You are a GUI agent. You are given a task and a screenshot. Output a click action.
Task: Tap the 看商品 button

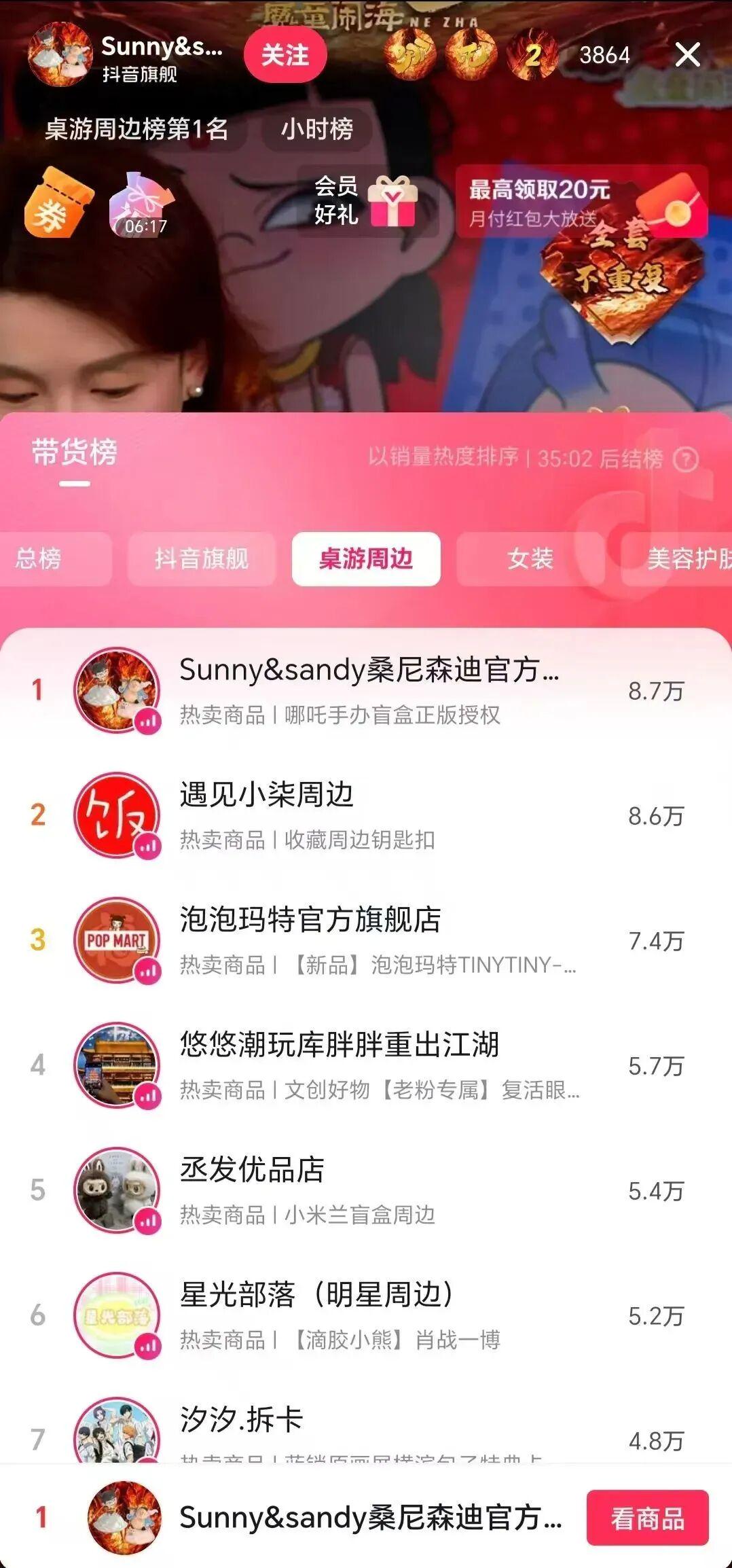(x=647, y=1518)
